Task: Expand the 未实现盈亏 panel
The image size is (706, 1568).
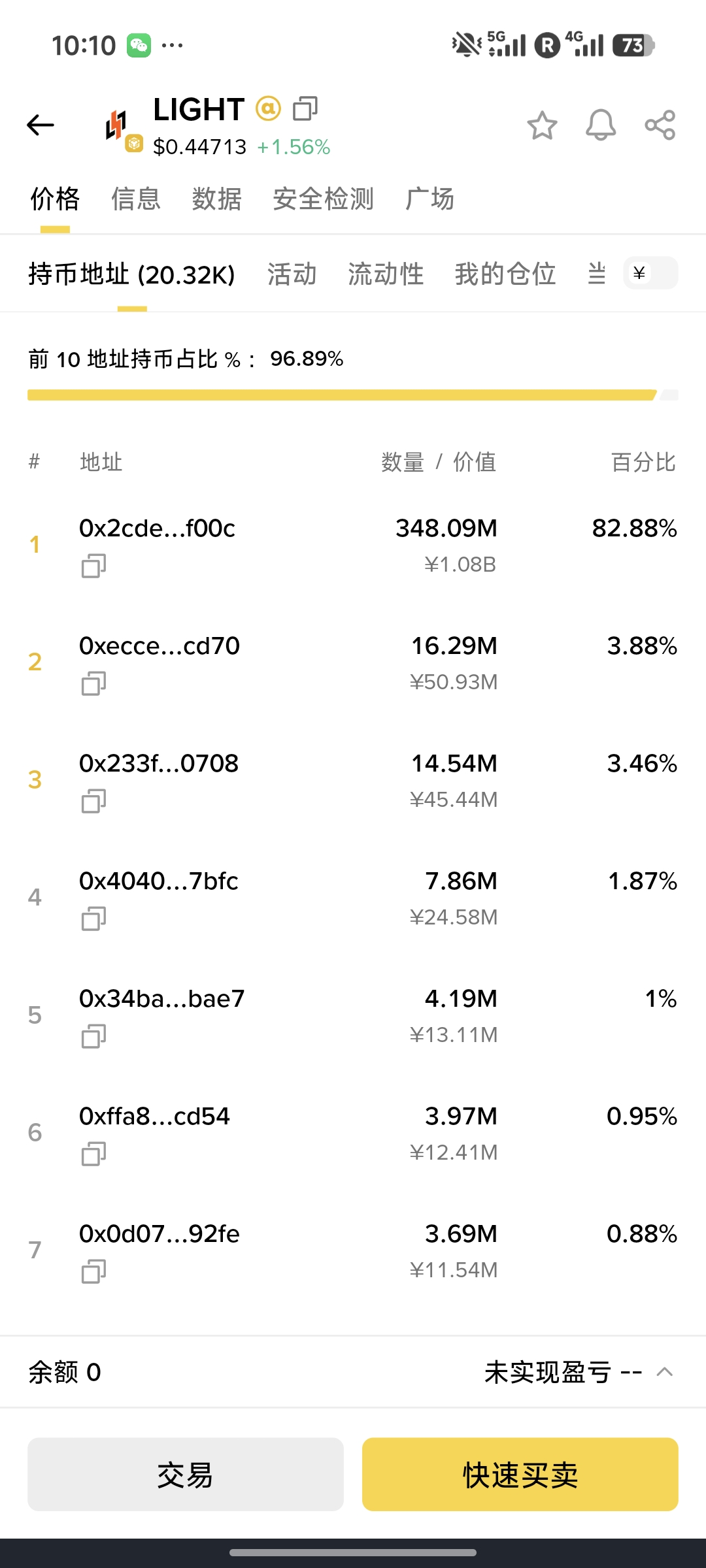Action: click(664, 1372)
